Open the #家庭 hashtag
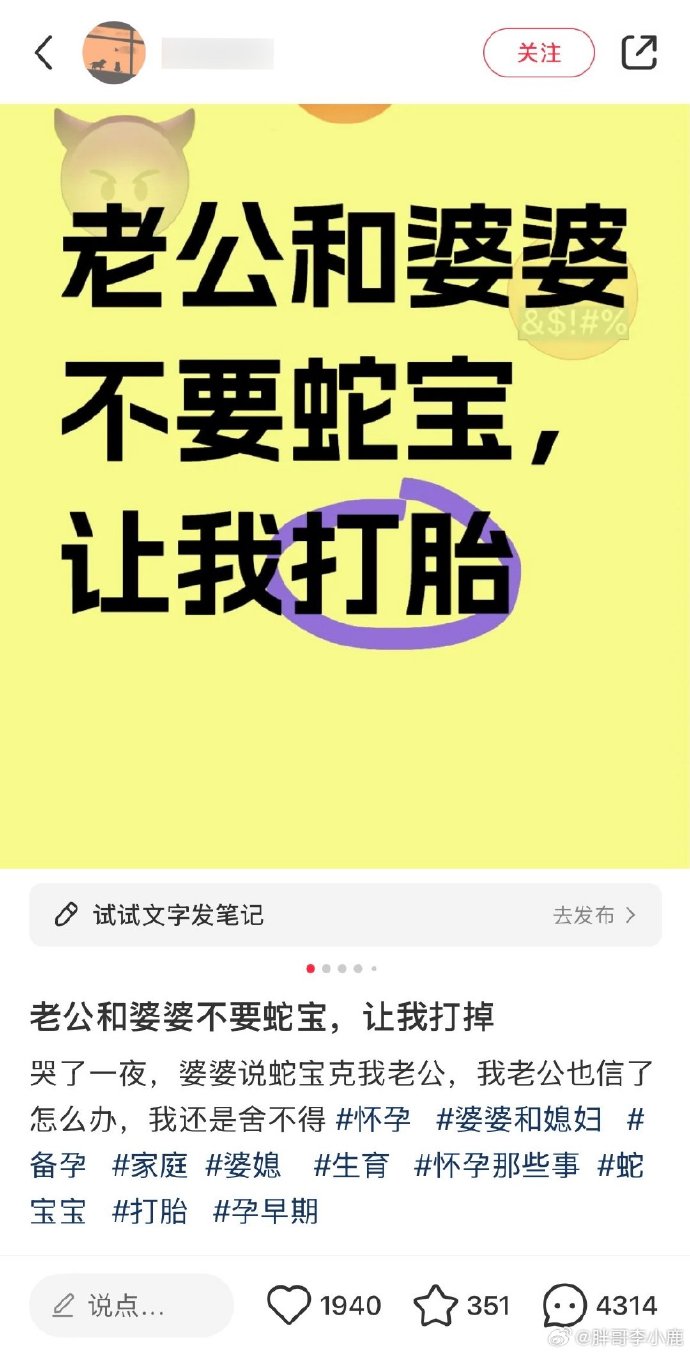 pos(150,1165)
